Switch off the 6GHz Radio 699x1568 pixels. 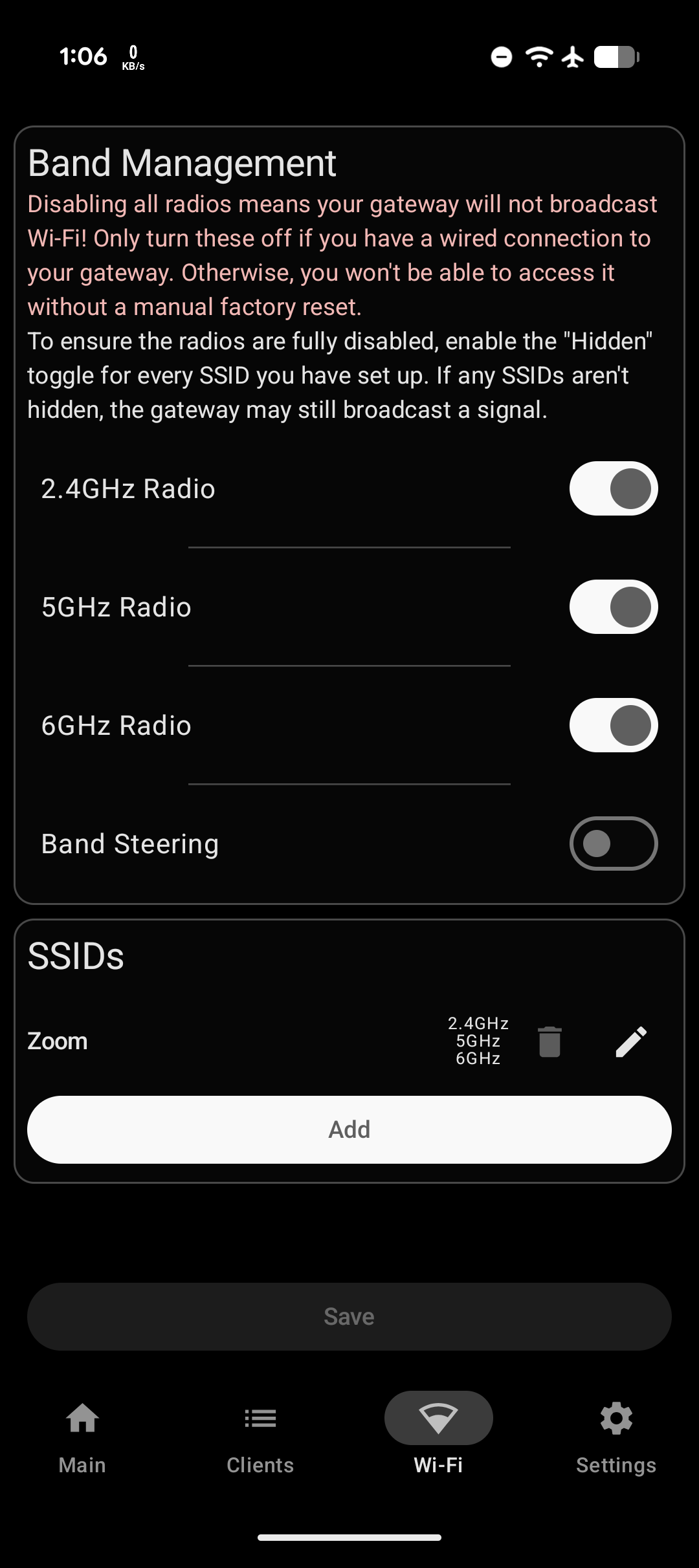coord(613,725)
